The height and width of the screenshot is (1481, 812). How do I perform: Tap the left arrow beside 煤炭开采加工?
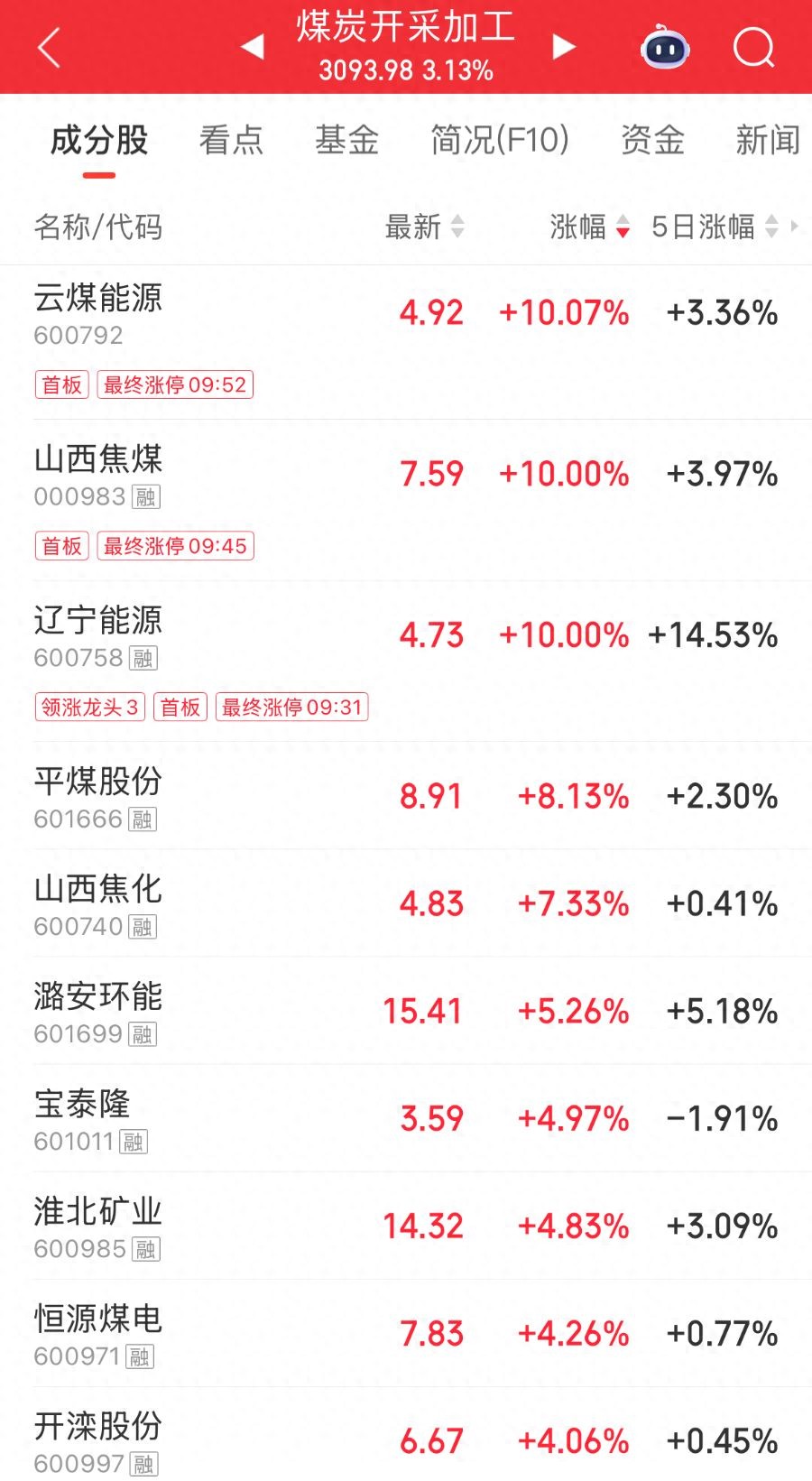coord(250,47)
